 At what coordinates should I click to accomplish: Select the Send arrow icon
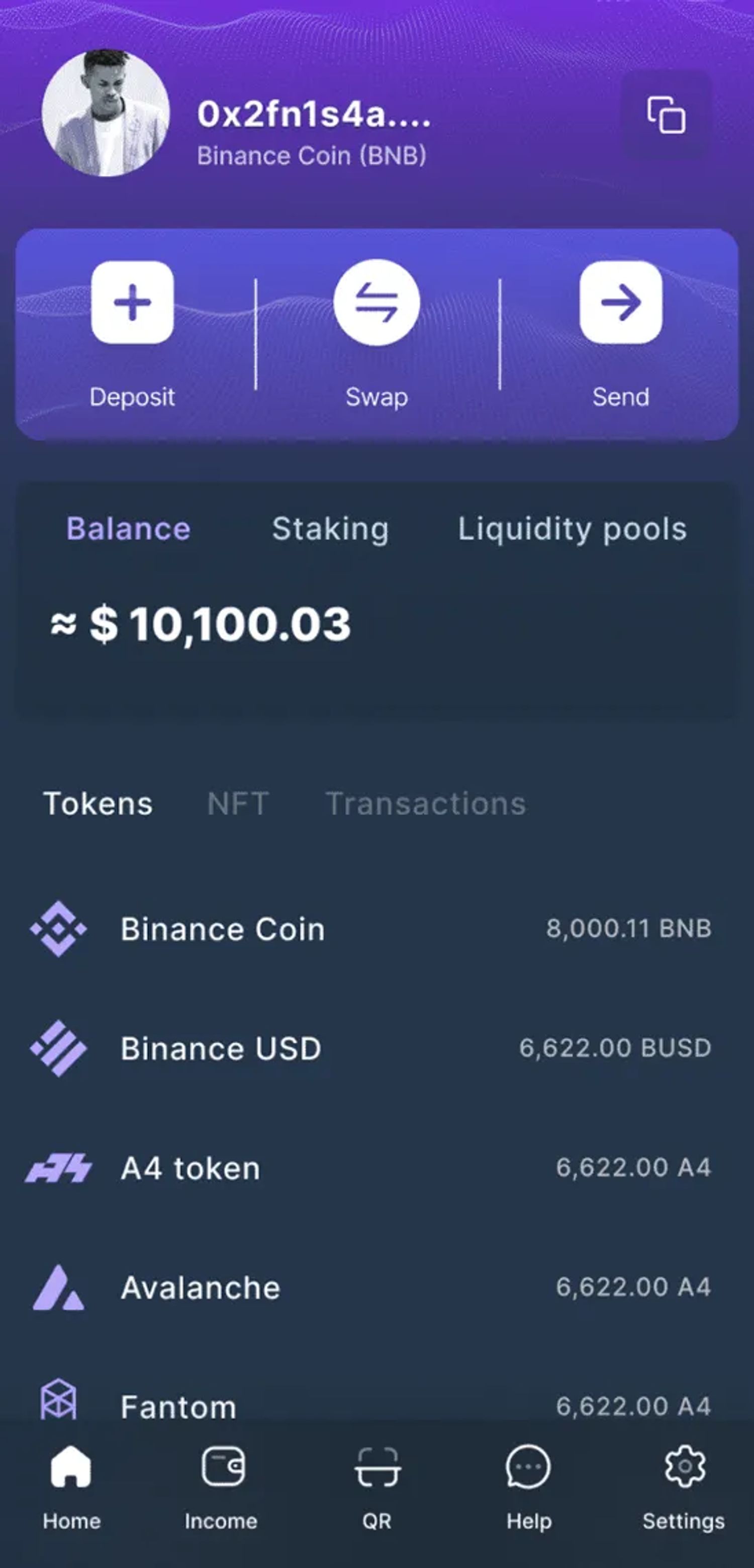622,303
